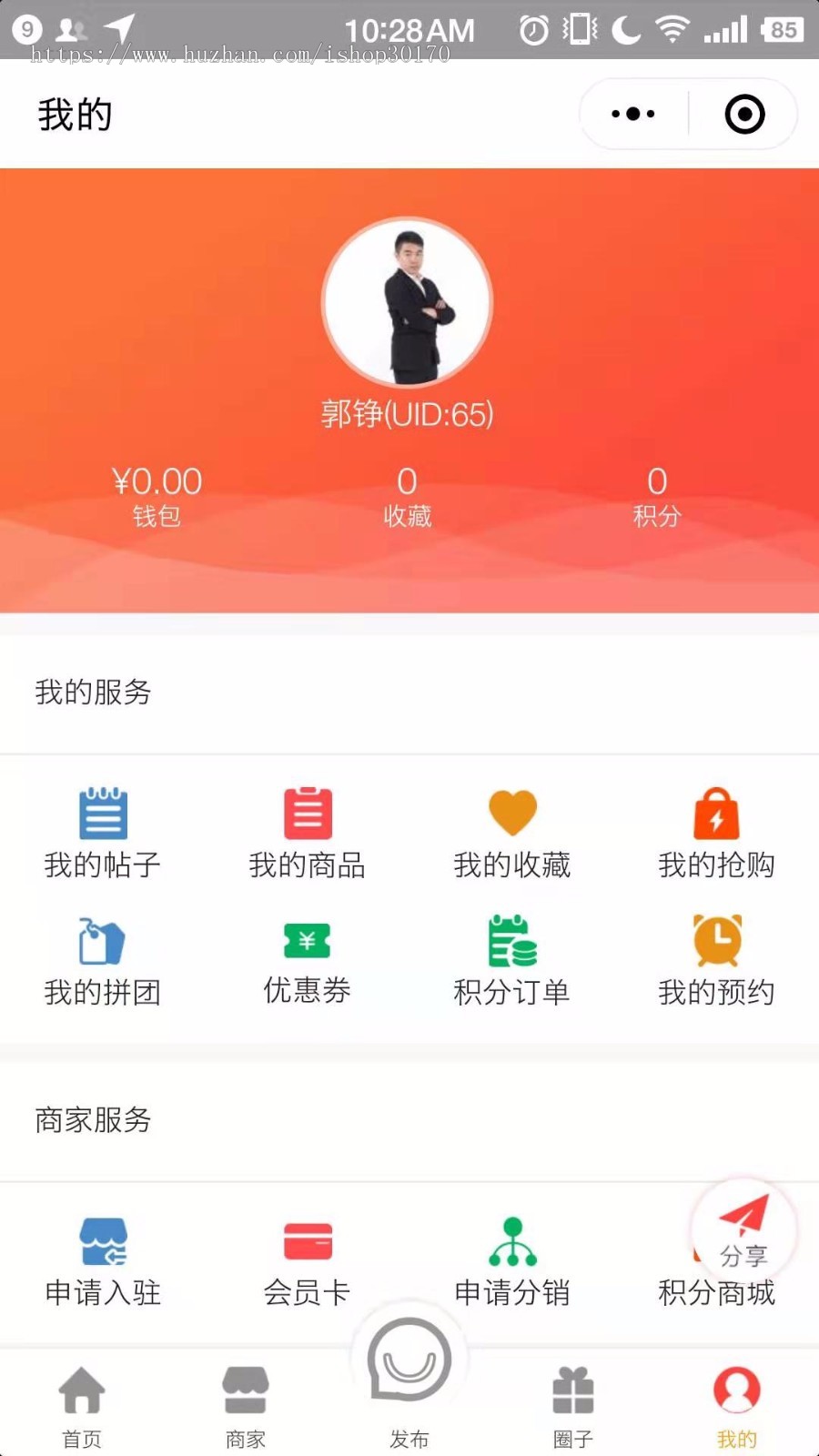
Task: Select the 我的商品 clipboard icon
Action: [307, 813]
